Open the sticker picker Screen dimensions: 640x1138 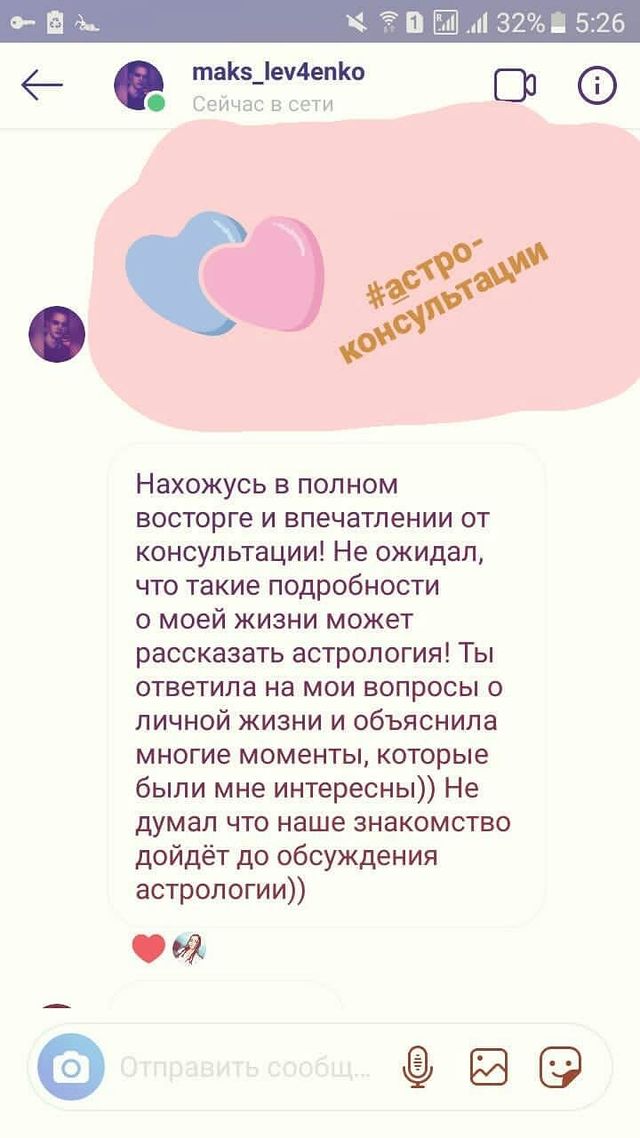click(560, 1069)
